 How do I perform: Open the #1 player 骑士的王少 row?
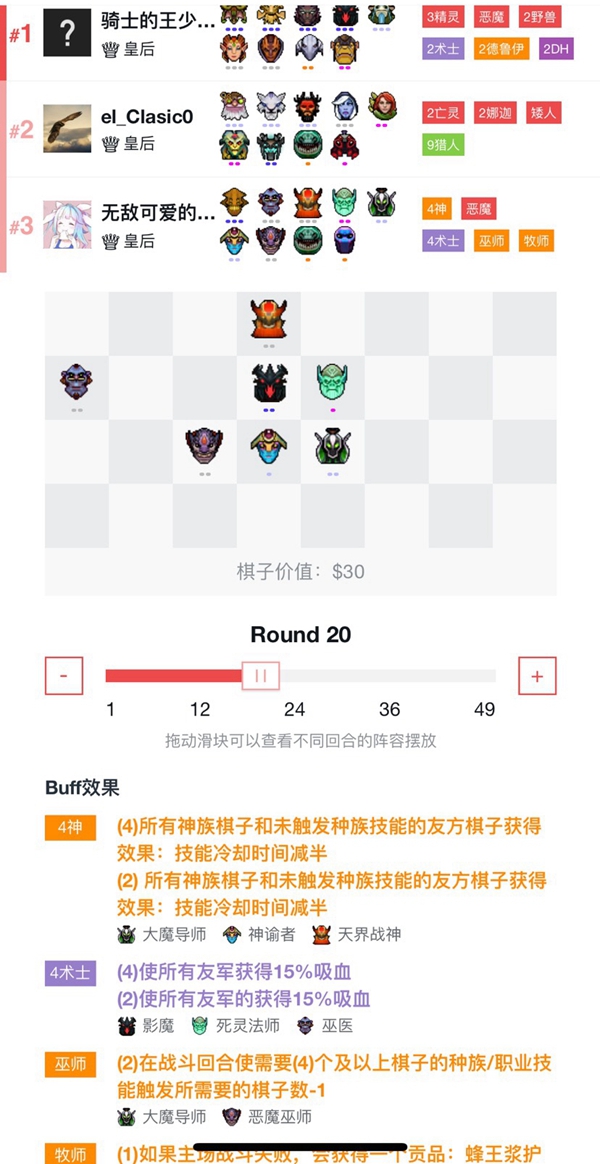(x=157, y=20)
